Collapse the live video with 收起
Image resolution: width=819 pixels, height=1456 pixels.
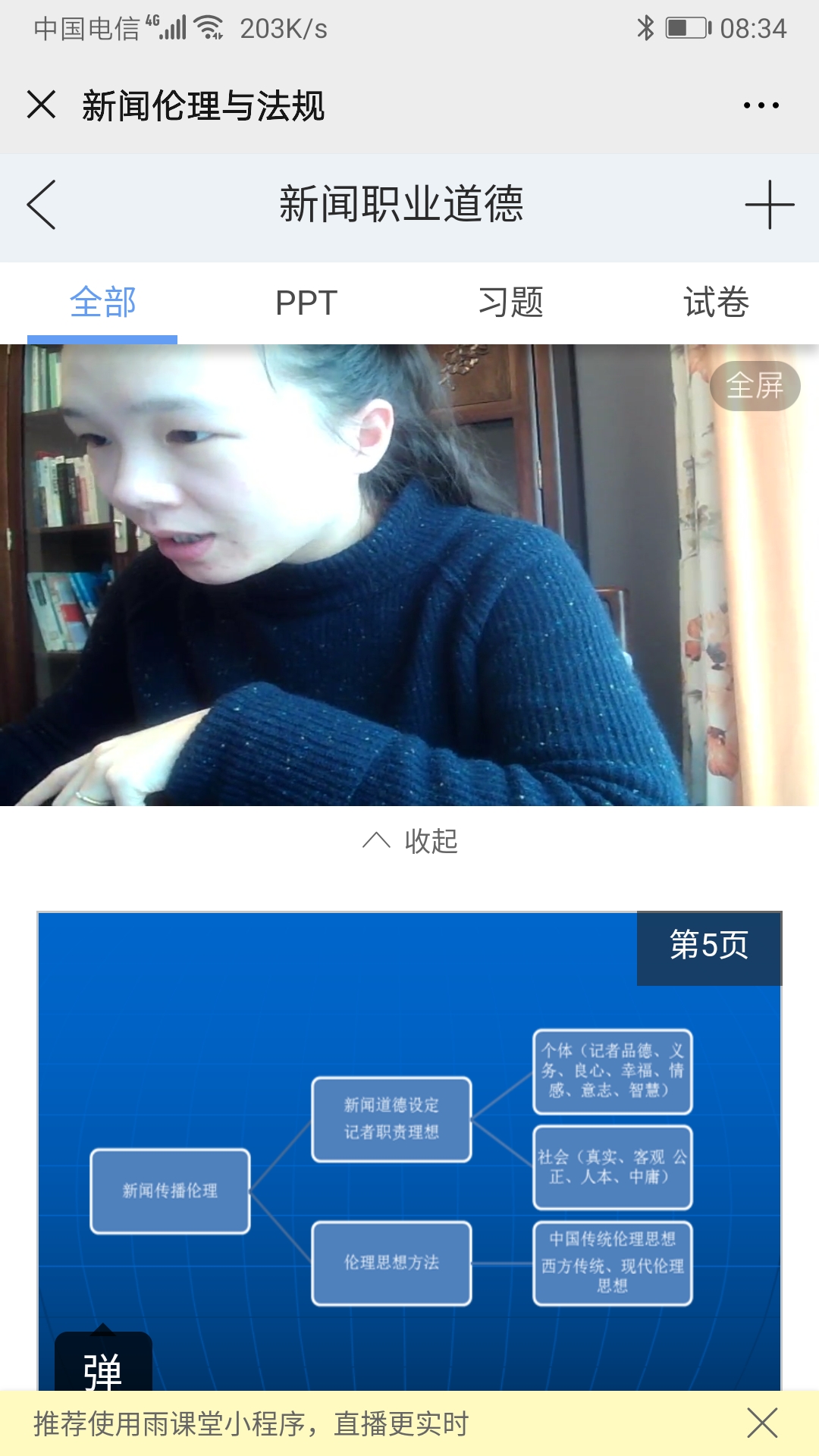[410, 841]
